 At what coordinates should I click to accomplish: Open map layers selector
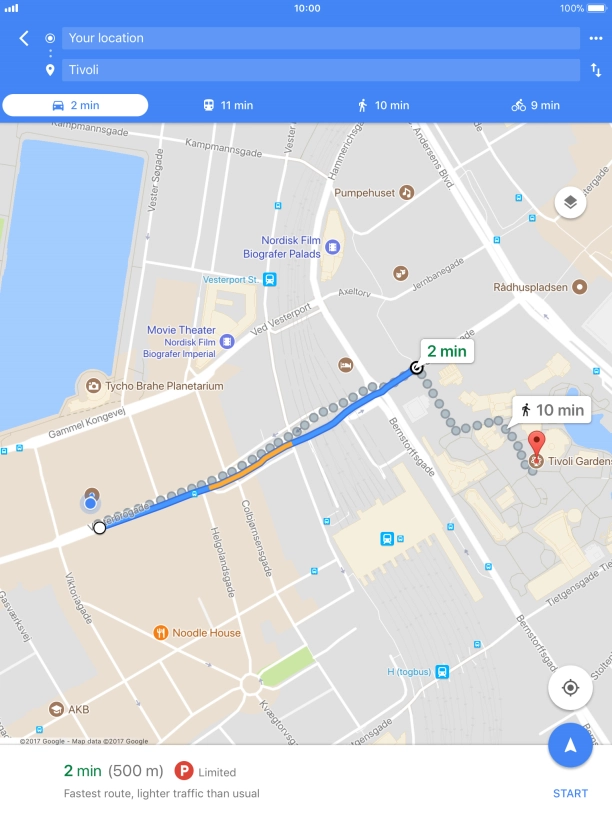click(570, 203)
